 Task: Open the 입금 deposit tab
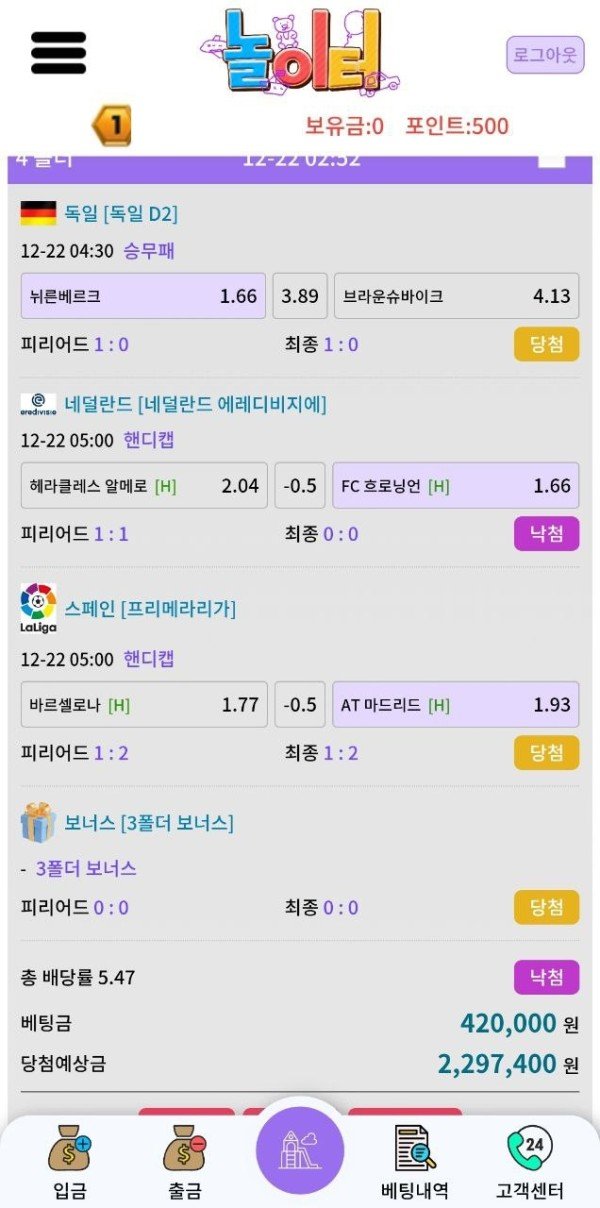[x=70, y=1164]
